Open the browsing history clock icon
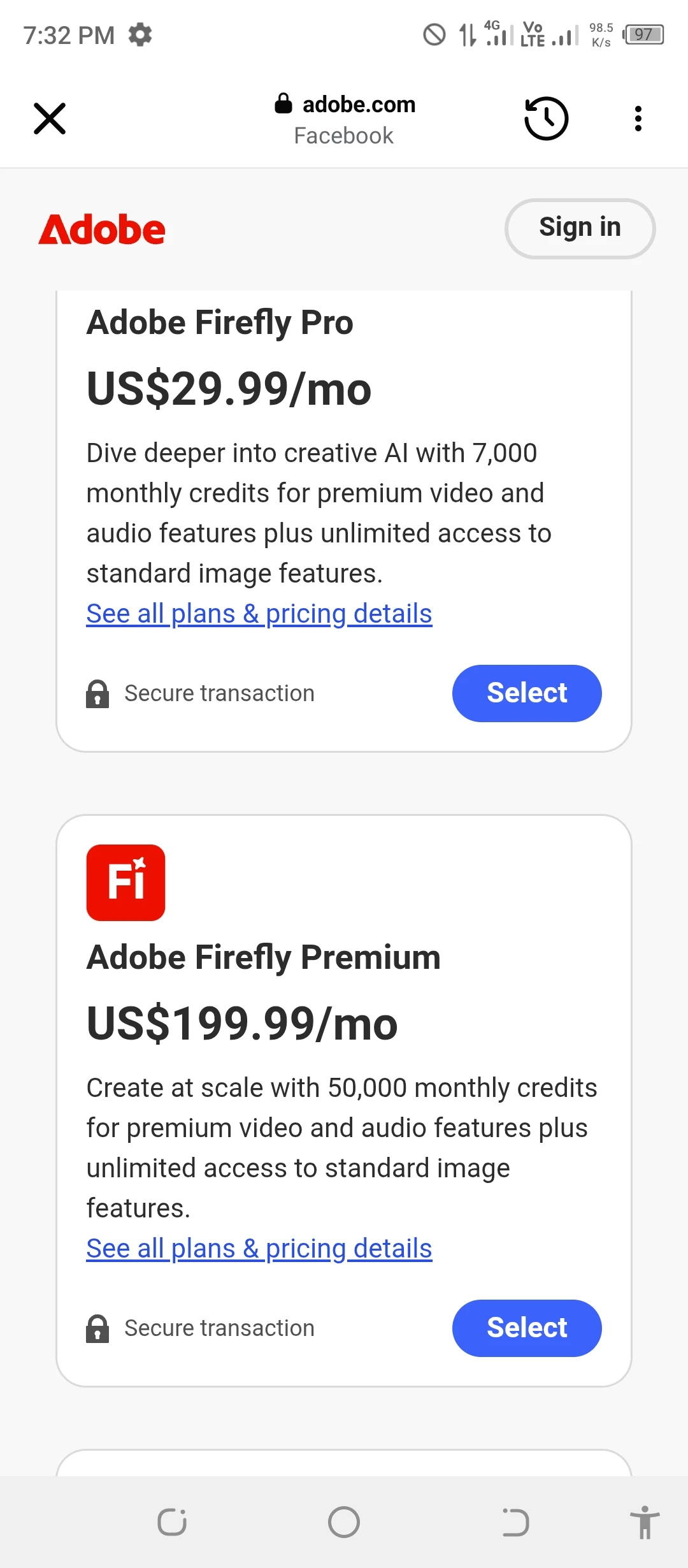Image resolution: width=688 pixels, height=1568 pixels. coord(546,119)
